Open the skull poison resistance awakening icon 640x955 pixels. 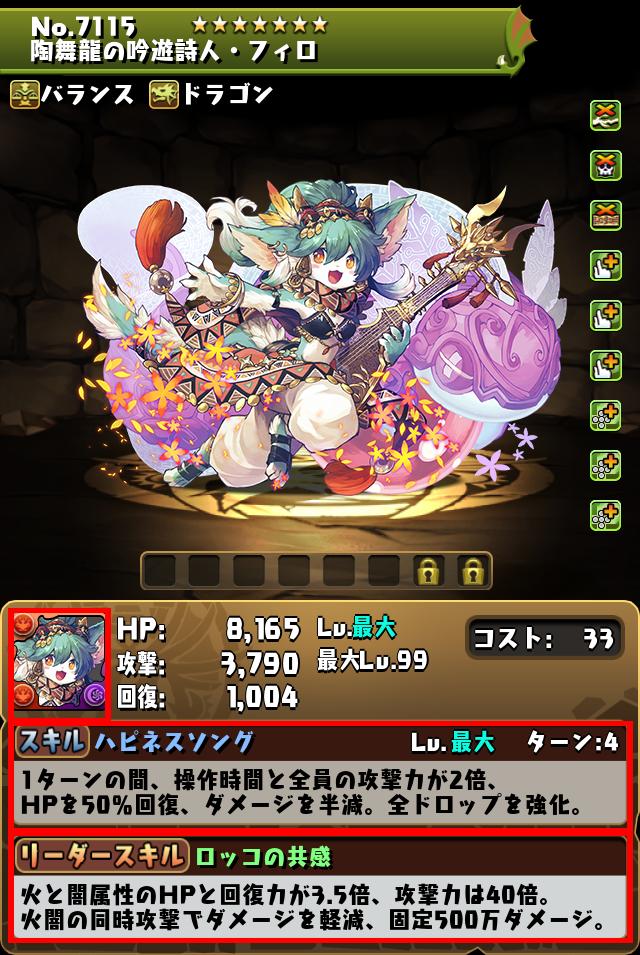pos(604,163)
